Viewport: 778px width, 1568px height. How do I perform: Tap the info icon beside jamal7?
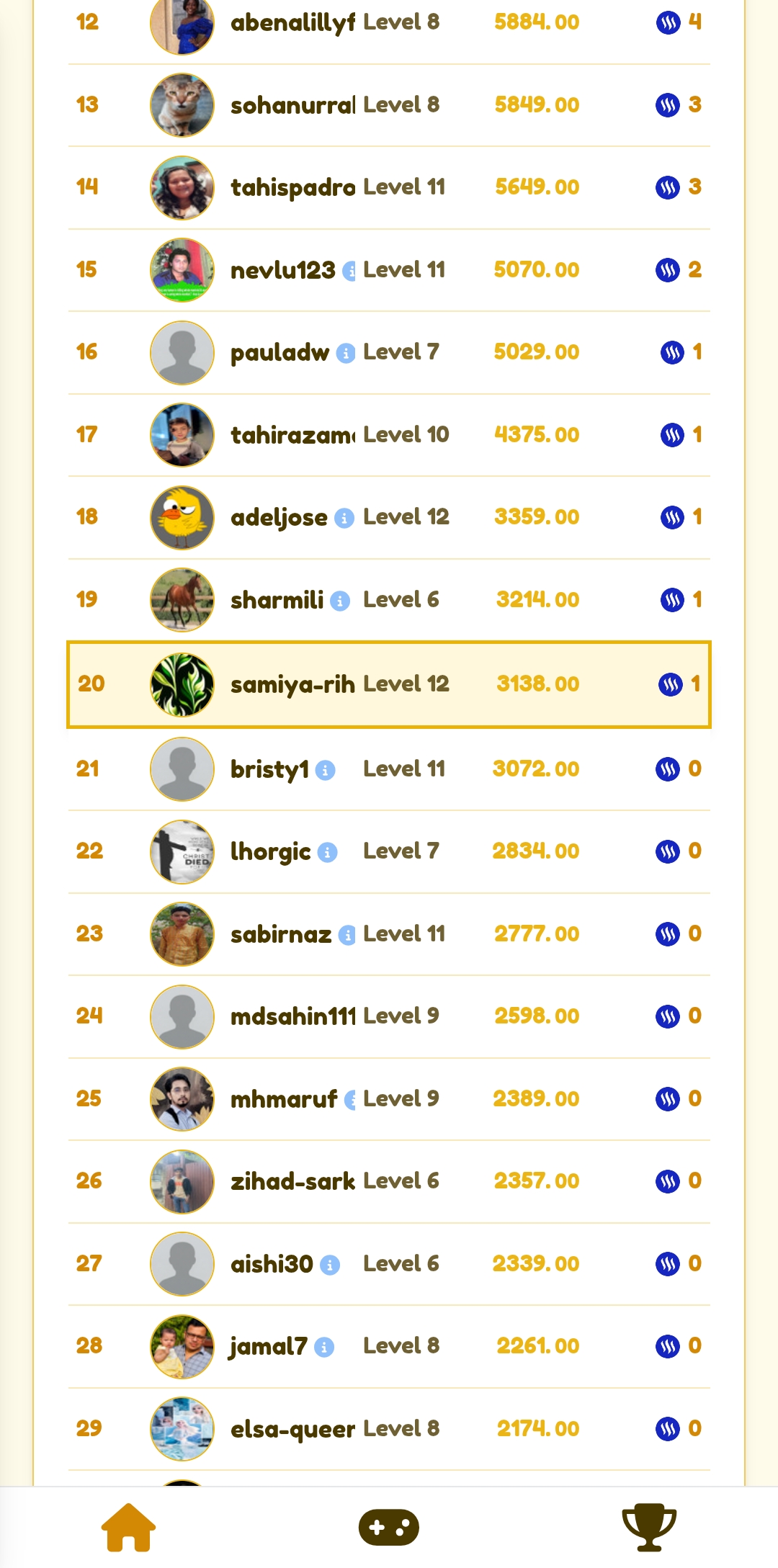[x=324, y=1347]
